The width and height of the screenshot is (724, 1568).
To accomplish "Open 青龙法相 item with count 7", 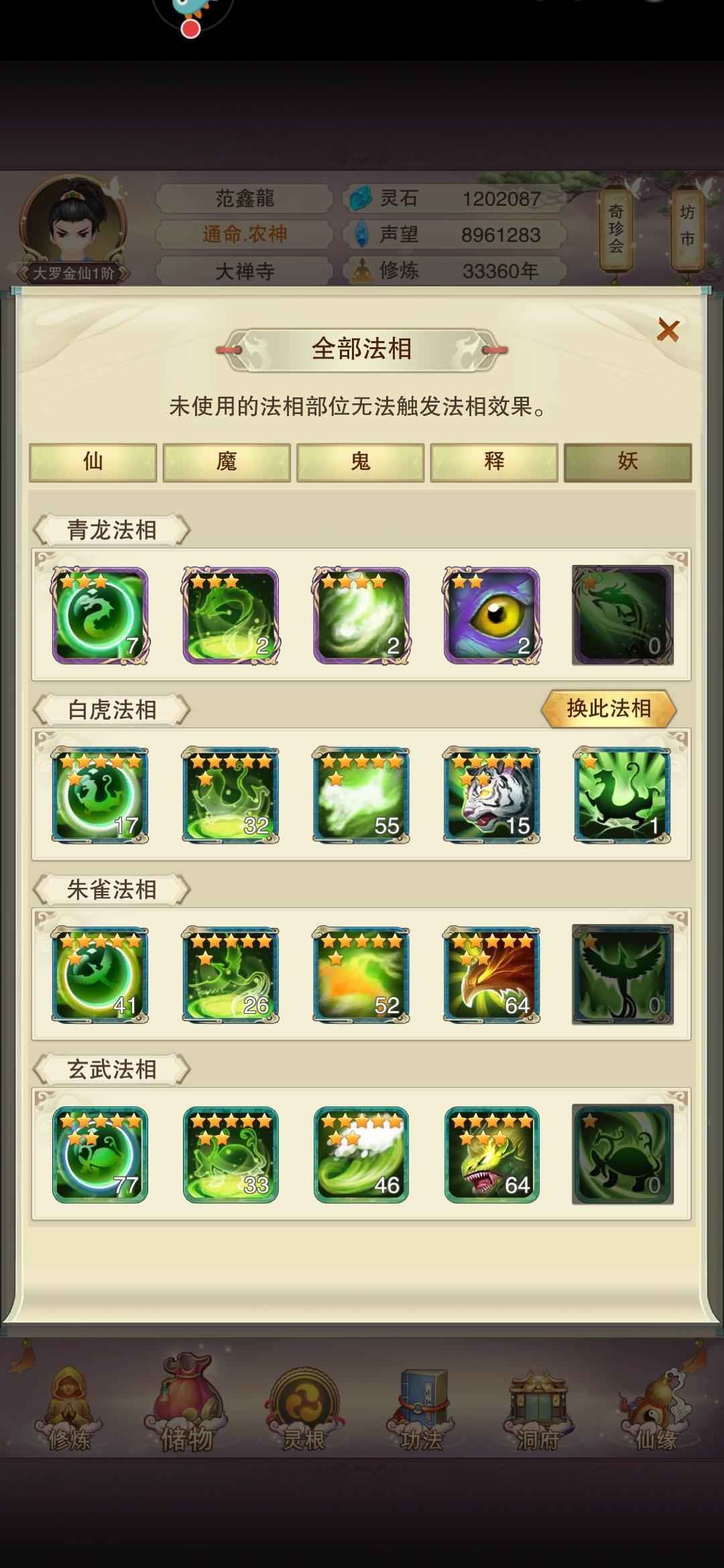I will (x=100, y=615).
